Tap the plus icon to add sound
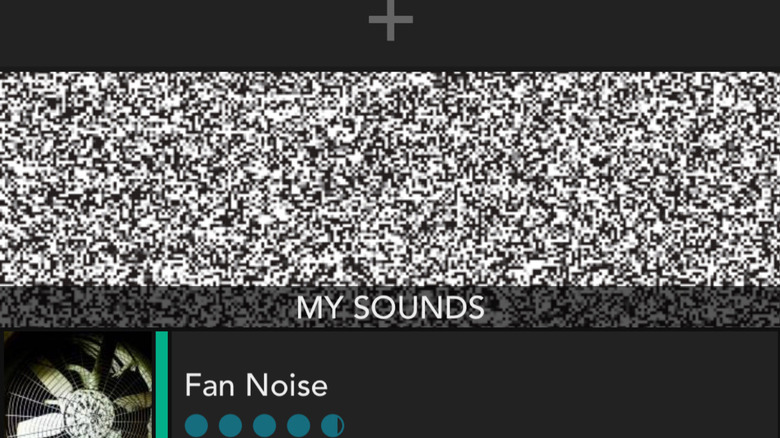 click(390, 20)
